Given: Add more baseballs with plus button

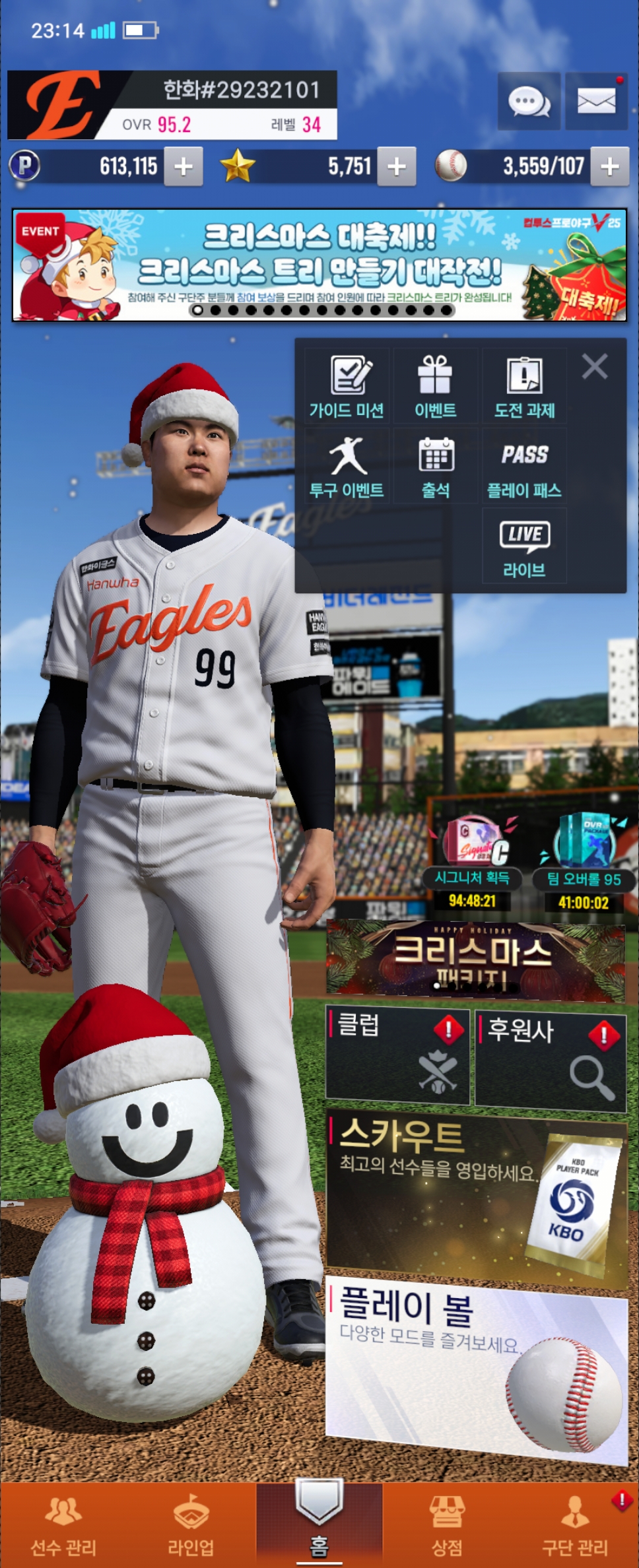Looking at the screenshot, I should 609,166.
